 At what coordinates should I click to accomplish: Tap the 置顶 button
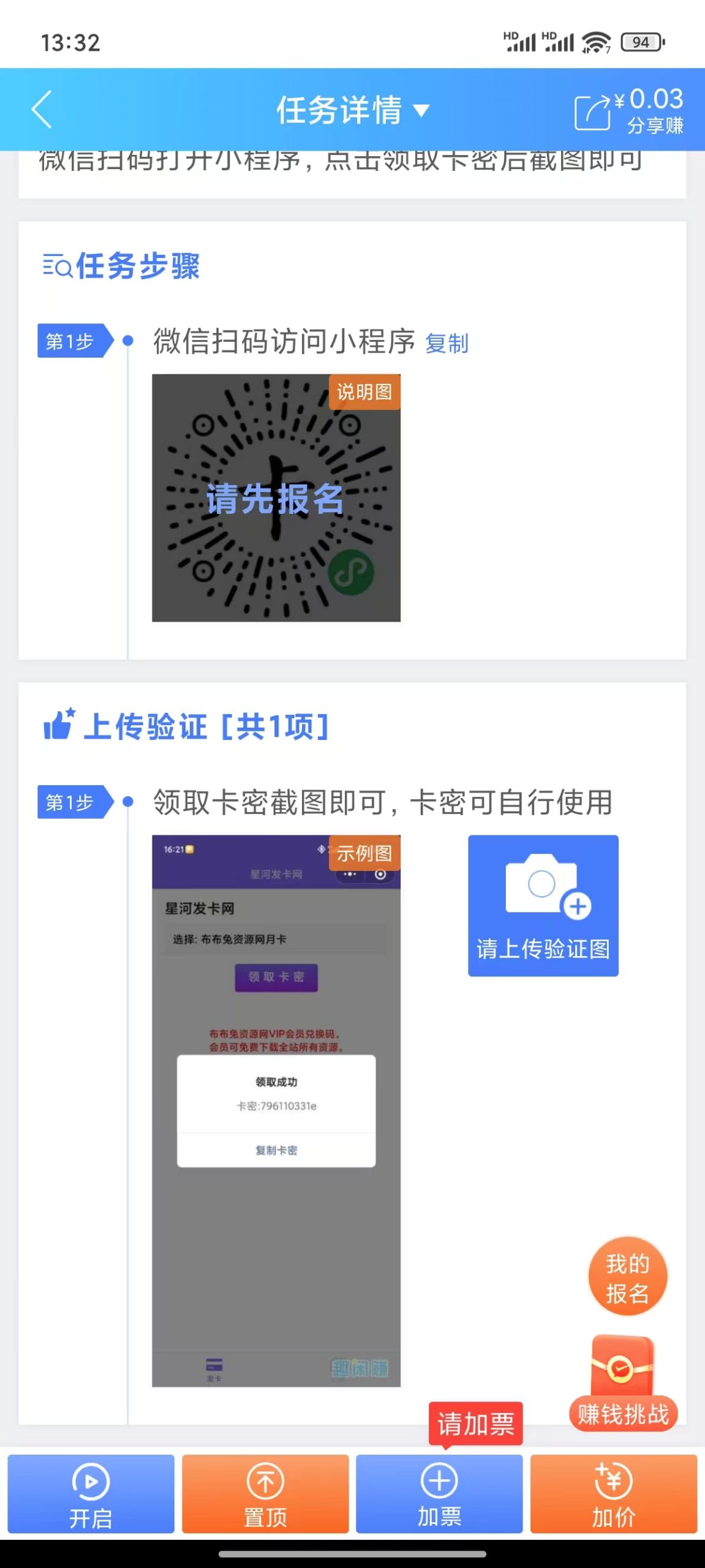(265, 1493)
